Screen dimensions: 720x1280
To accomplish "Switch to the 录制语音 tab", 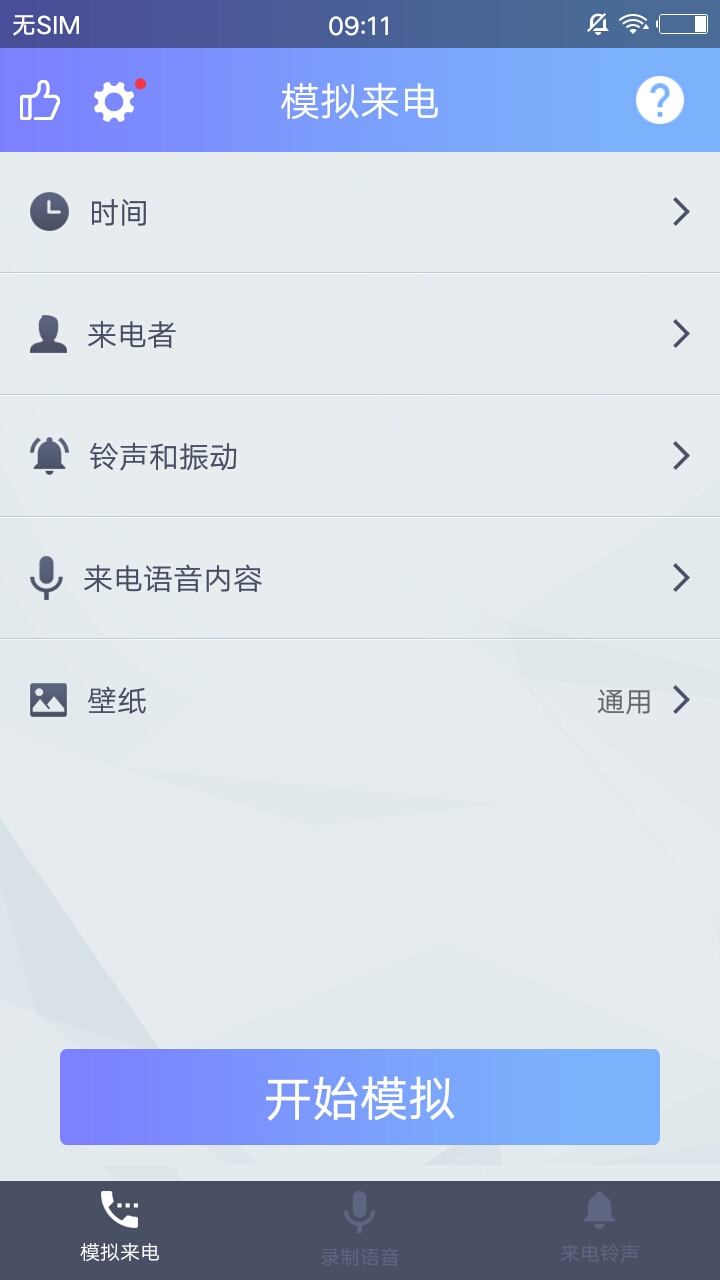I will click(x=360, y=1227).
